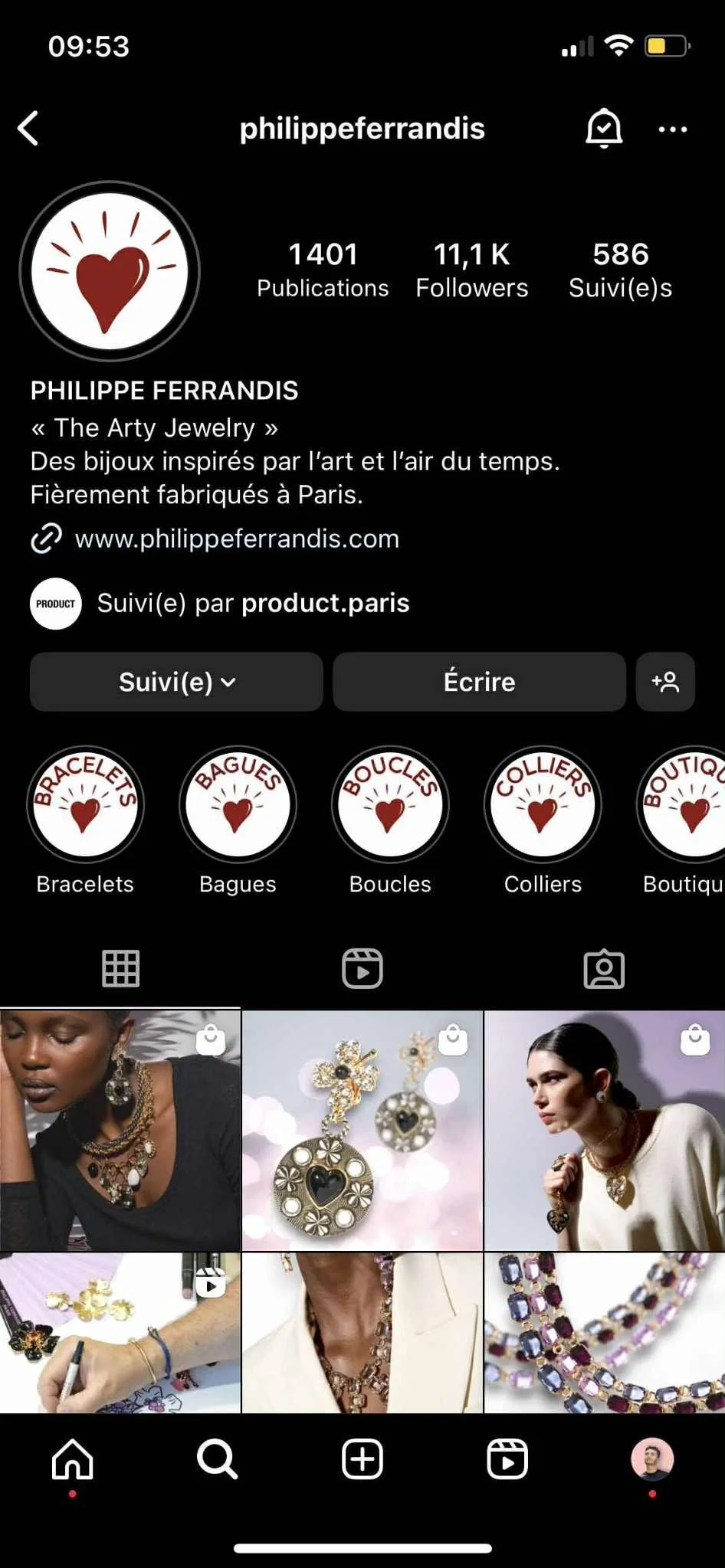The image size is (725, 1568).
Task: Open the 11,1 K Followers list
Action: (x=471, y=270)
